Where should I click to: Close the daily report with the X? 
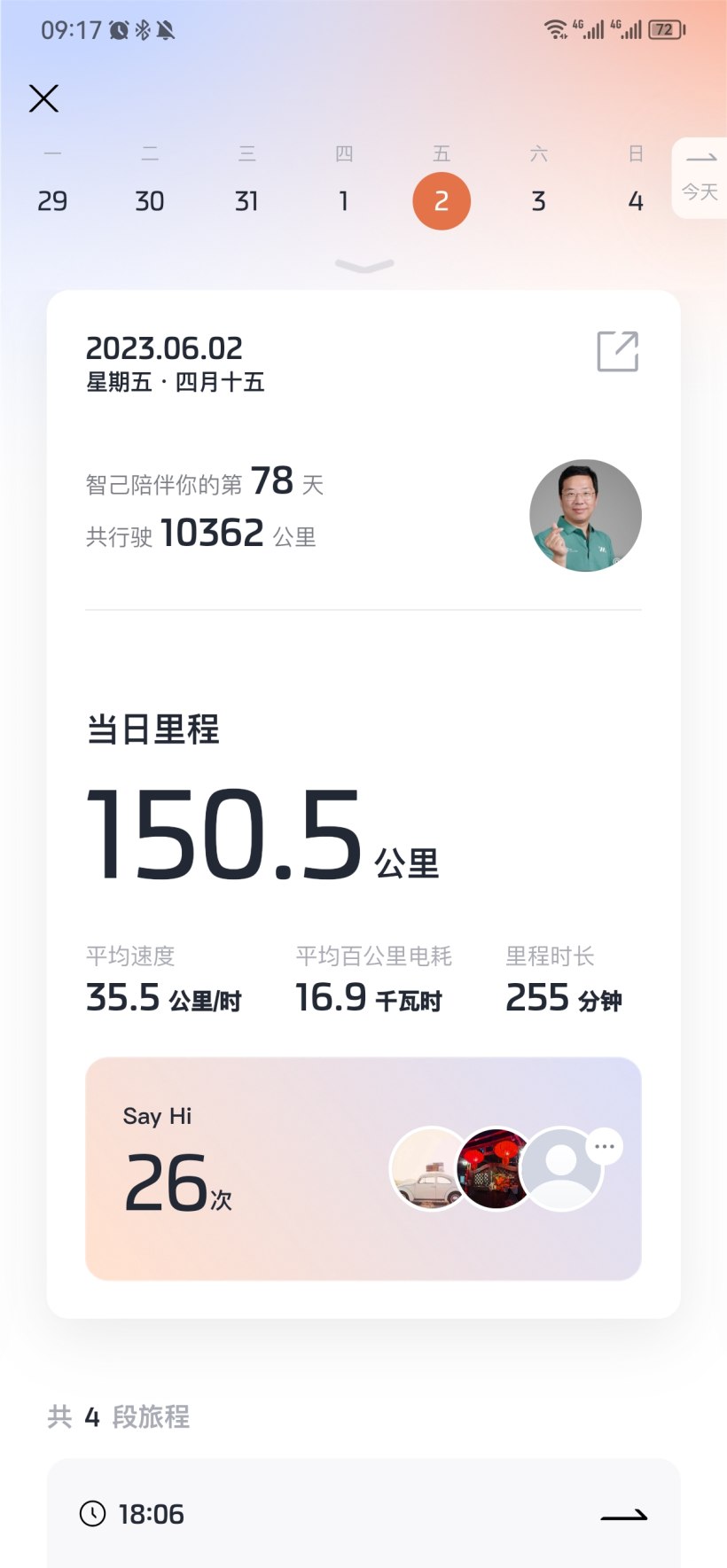[43, 98]
